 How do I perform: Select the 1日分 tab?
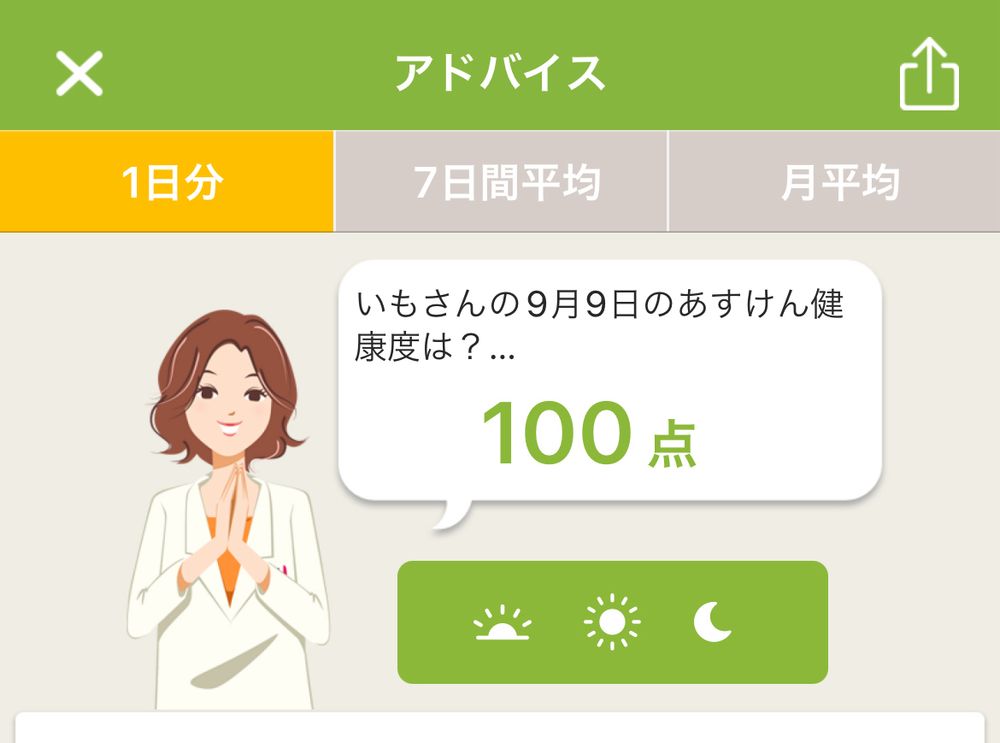click(166, 182)
